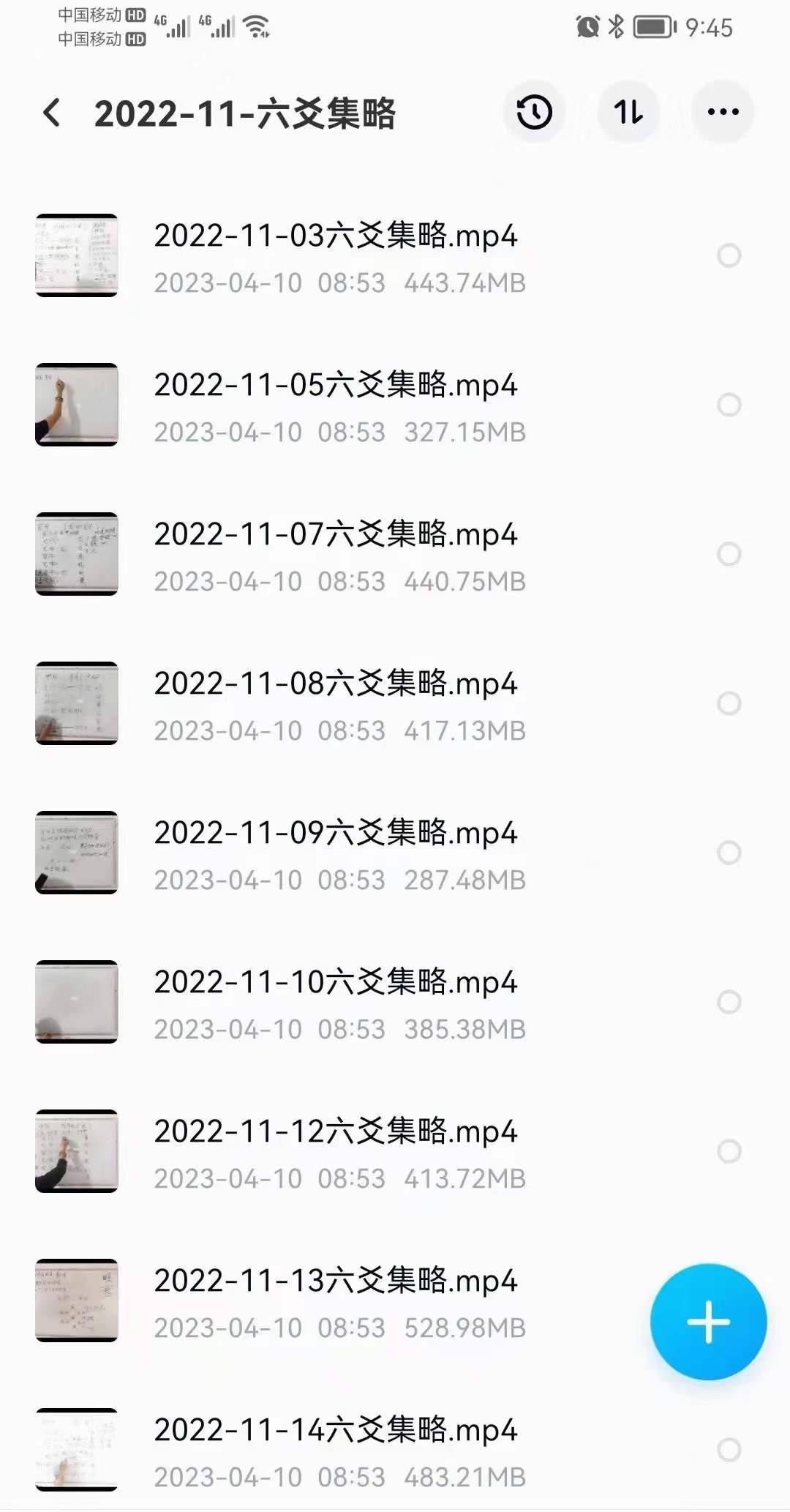790x1512 pixels.
Task: Select the 2022-11-03 file checkbox
Action: coord(729,256)
